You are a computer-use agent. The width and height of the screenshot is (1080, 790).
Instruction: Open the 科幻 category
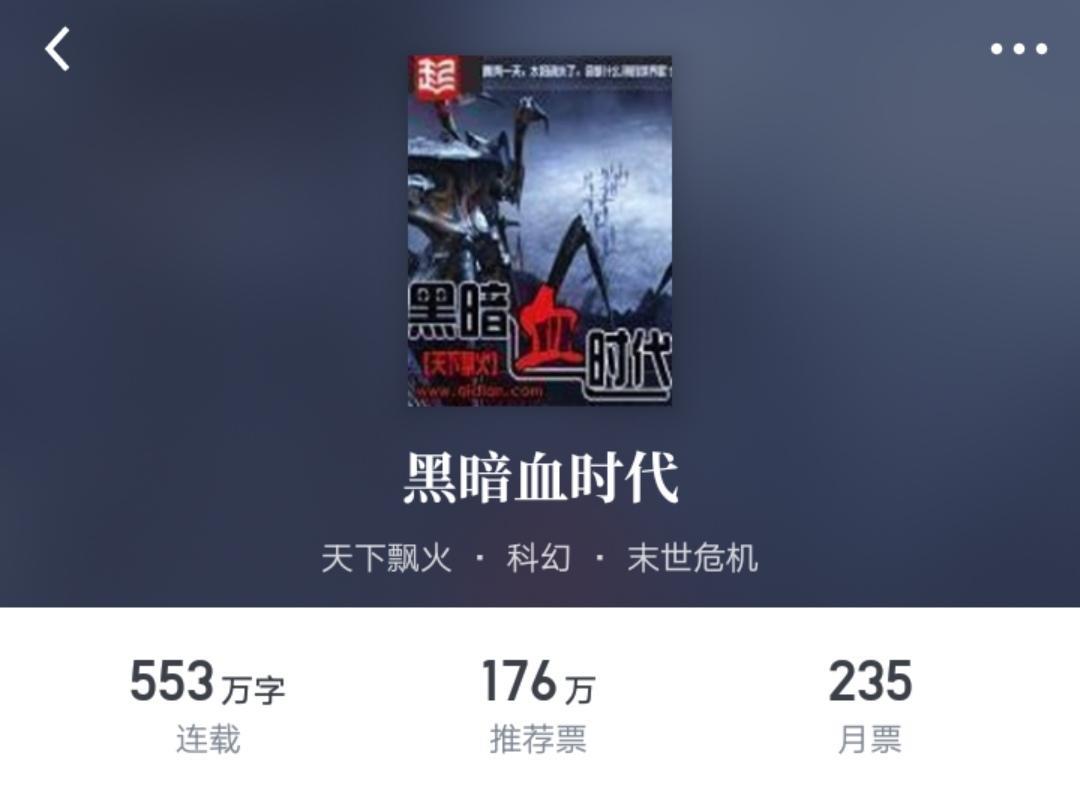click(538, 557)
